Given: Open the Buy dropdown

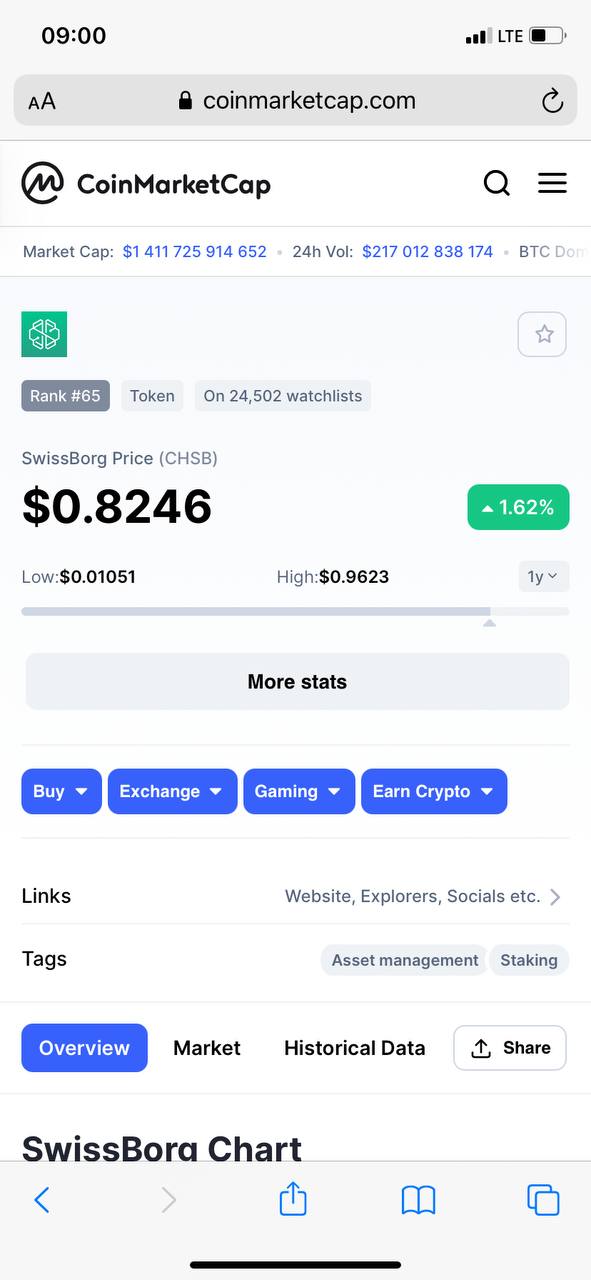Looking at the screenshot, I should pyautogui.click(x=61, y=791).
